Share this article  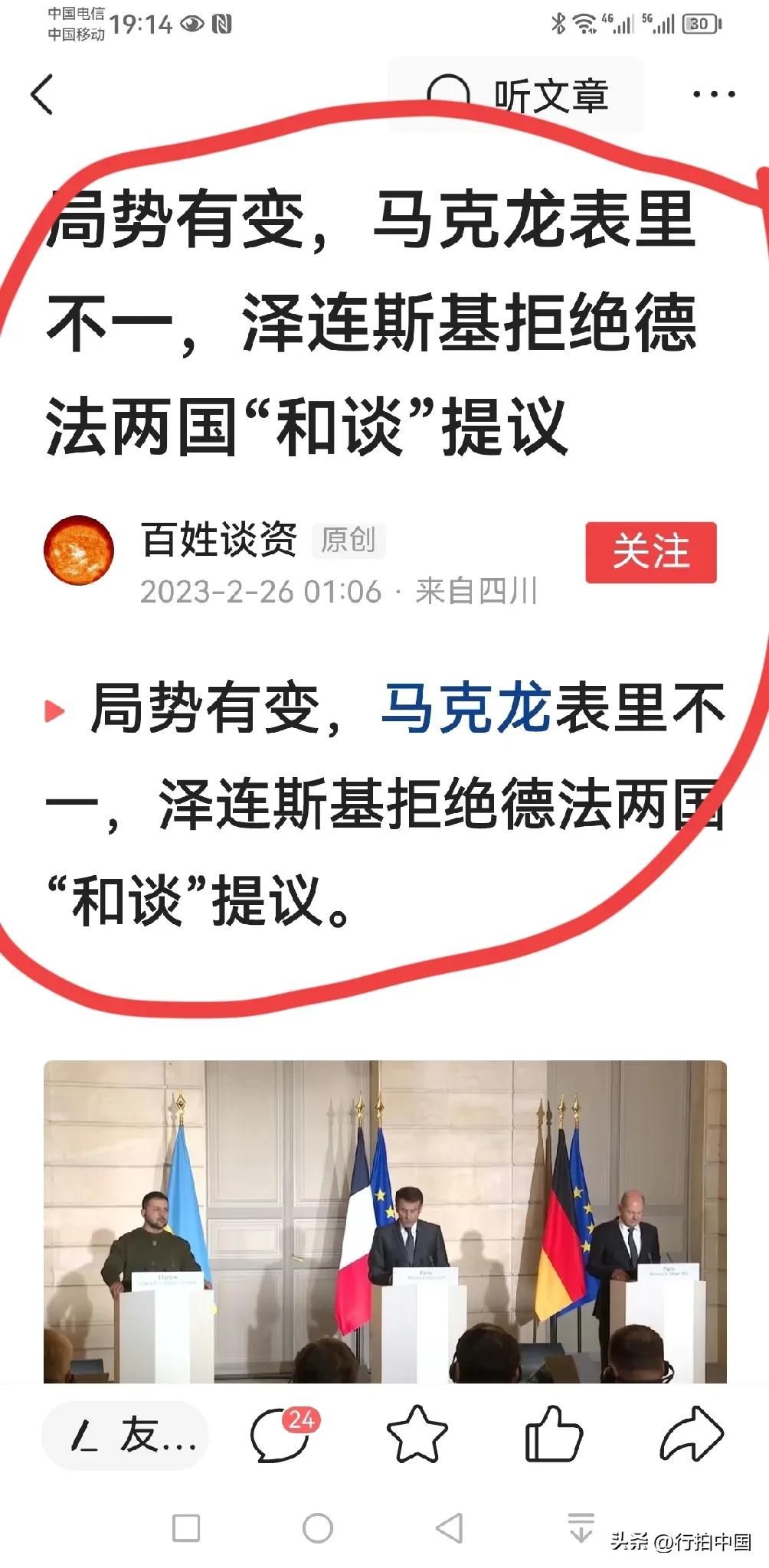coord(691,1434)
